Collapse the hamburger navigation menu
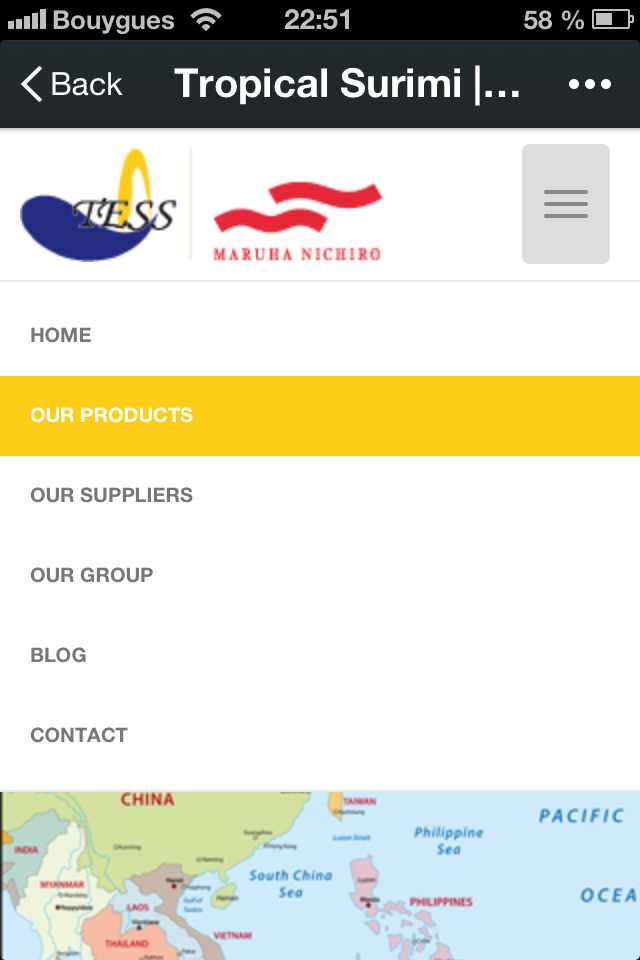The width and height of the screenshot is (640, 960). pyautogui.click(x=565, y=204)
